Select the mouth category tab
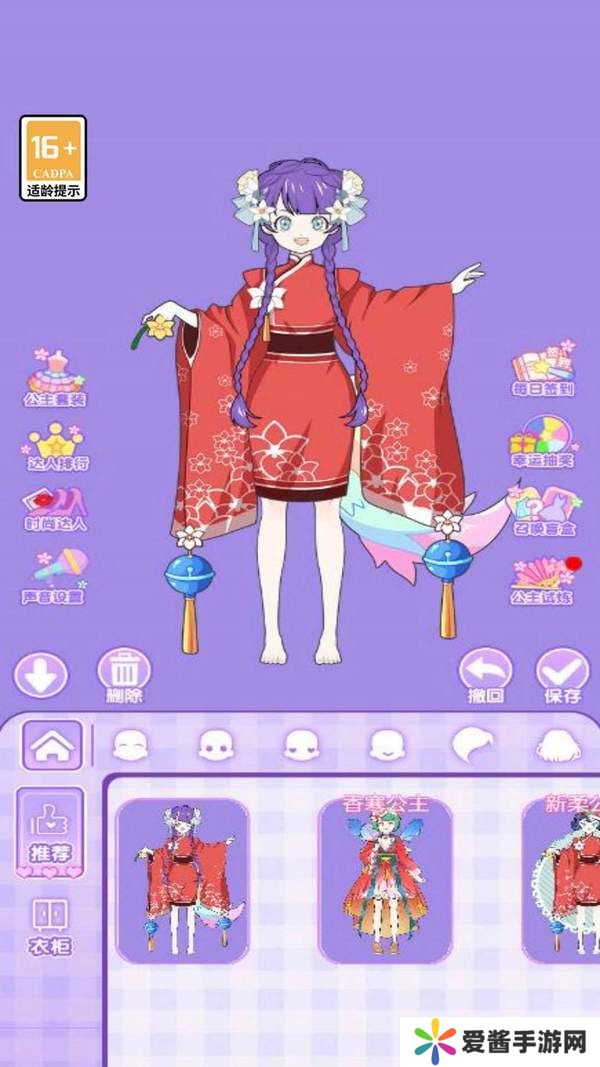This screenshot has height=1067, width=600. click(385, 744)
